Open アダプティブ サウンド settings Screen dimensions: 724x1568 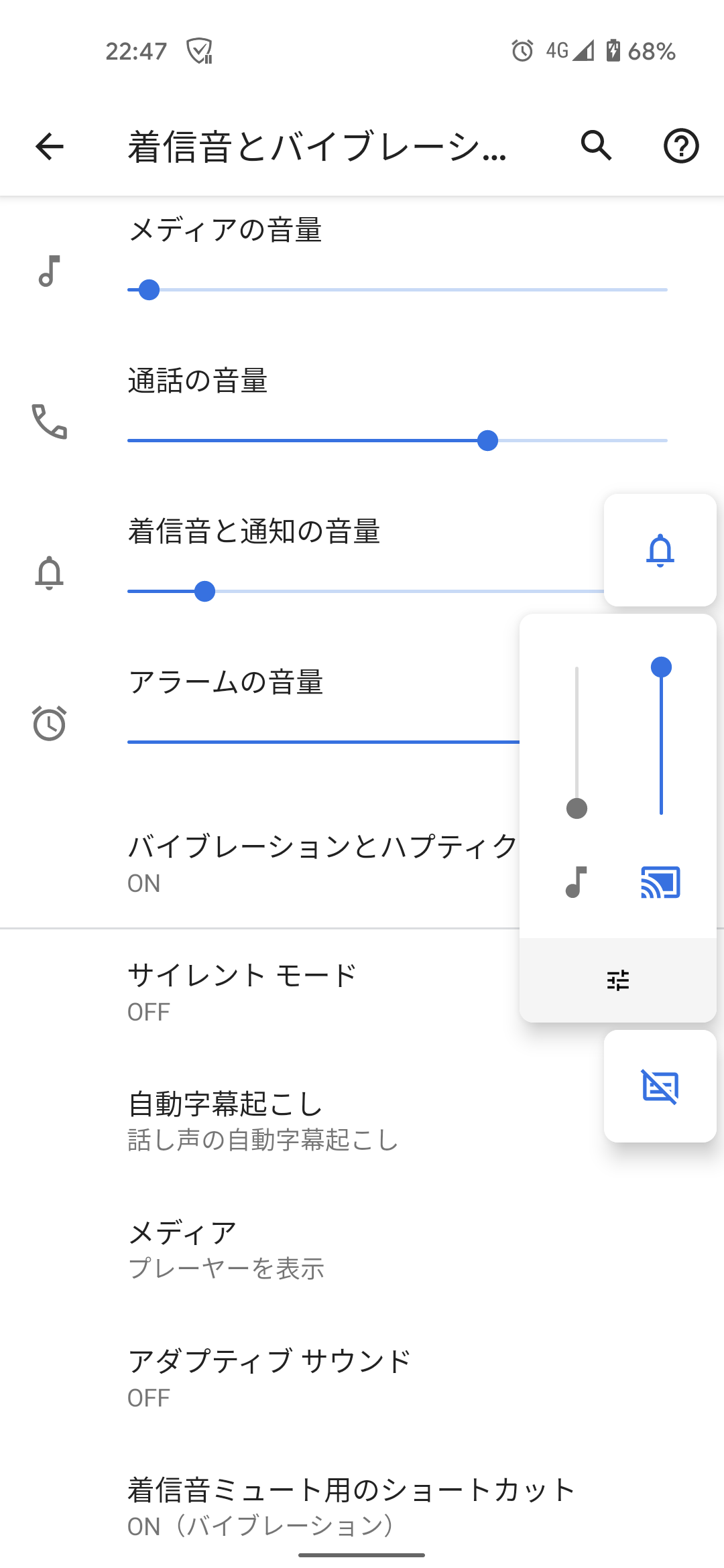coord(268,1378)
